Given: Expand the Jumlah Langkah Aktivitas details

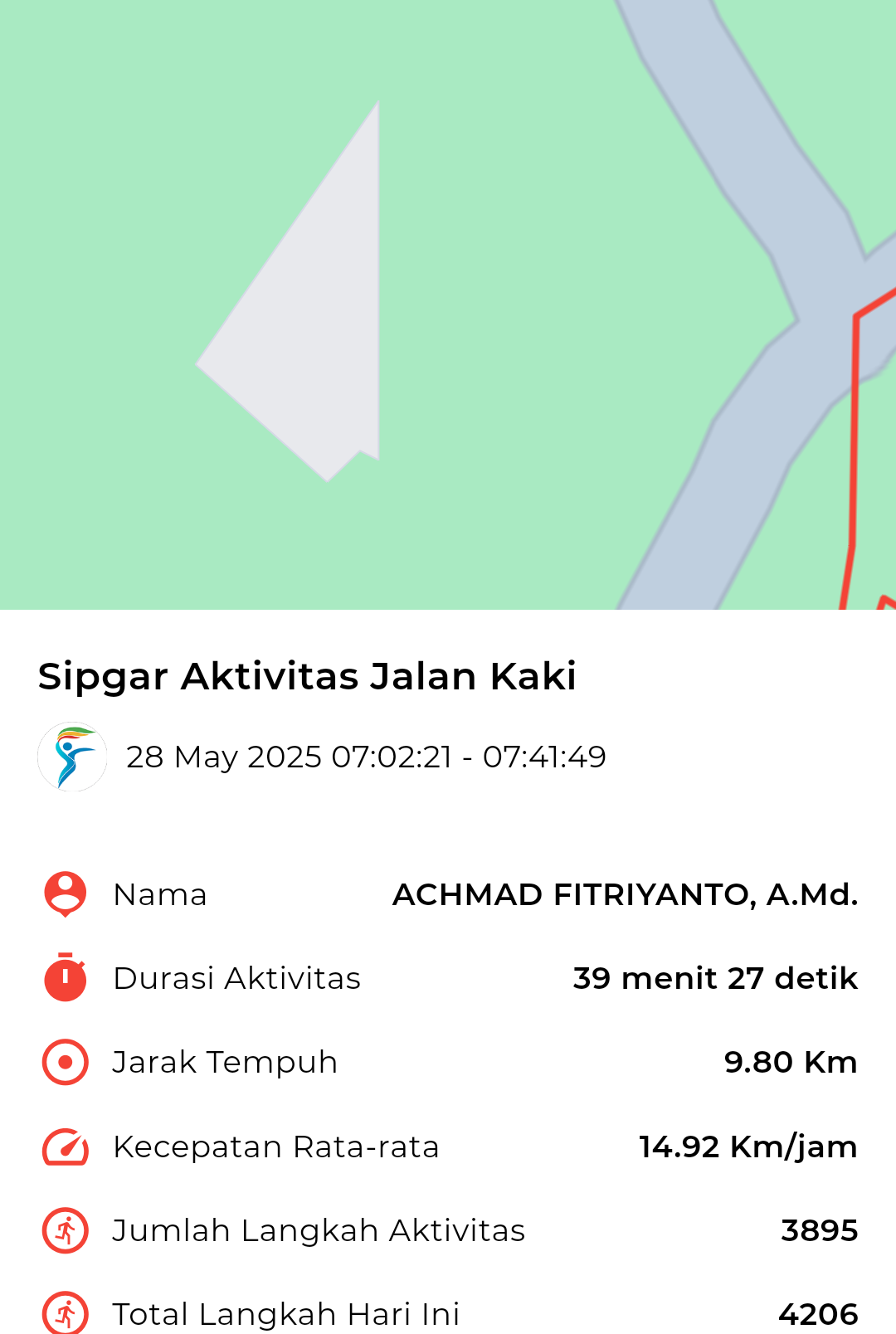Looking at the screenshot, I should pos(448,1230).
